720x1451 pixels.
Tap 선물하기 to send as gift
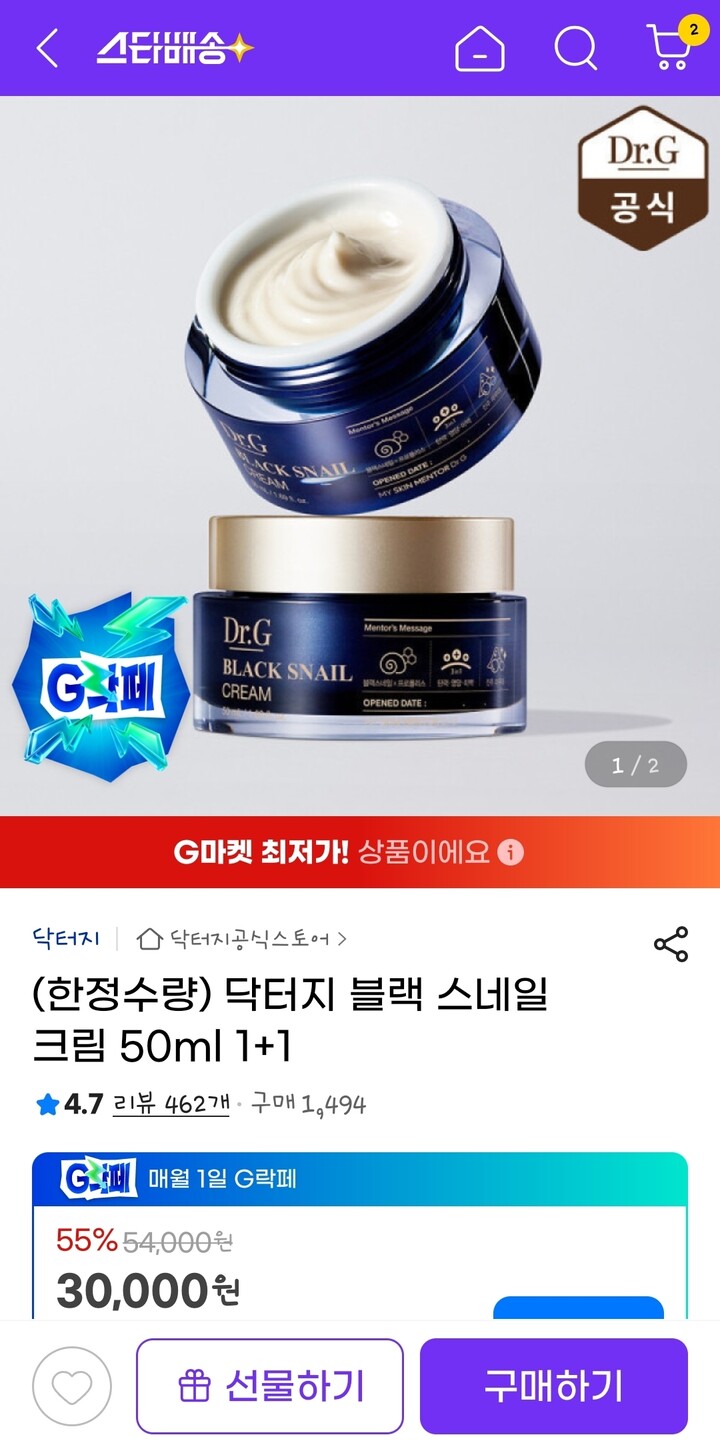tap(270, 1386)
